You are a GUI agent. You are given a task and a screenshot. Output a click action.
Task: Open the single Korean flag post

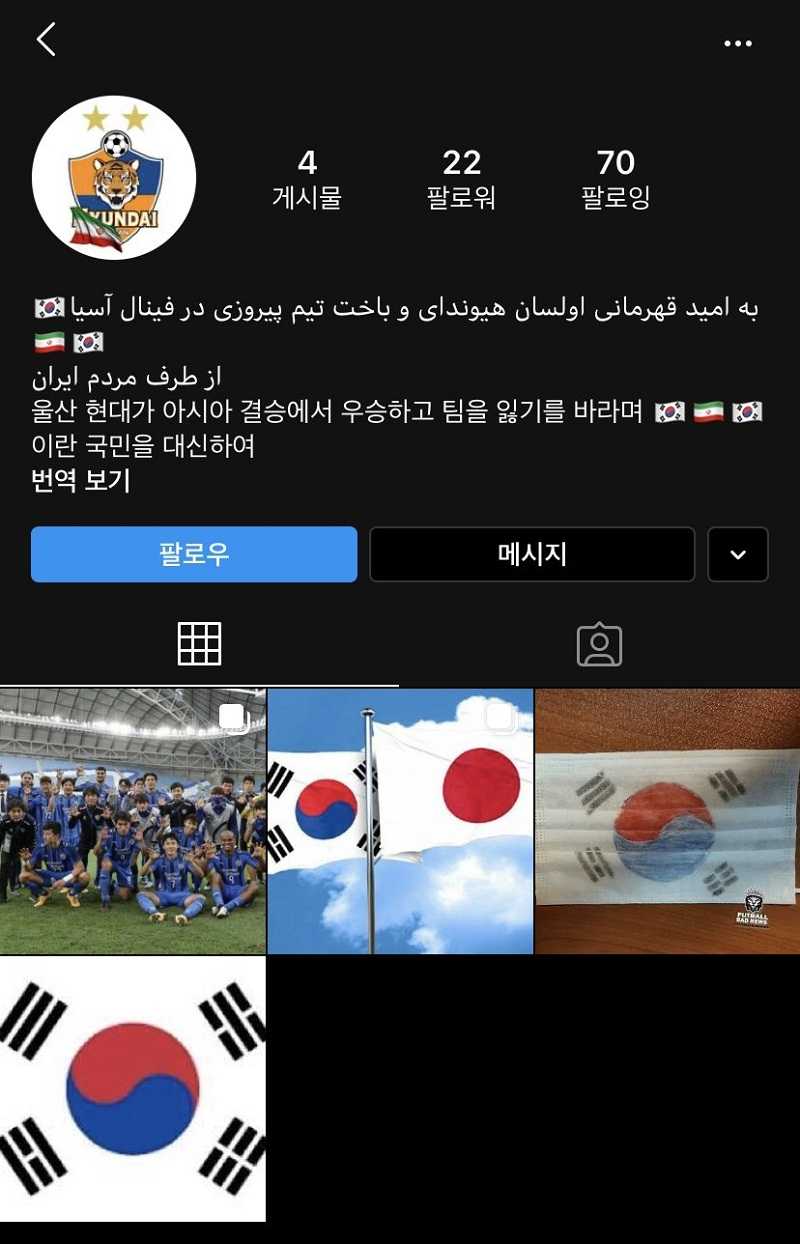(x=133, y=1088)
